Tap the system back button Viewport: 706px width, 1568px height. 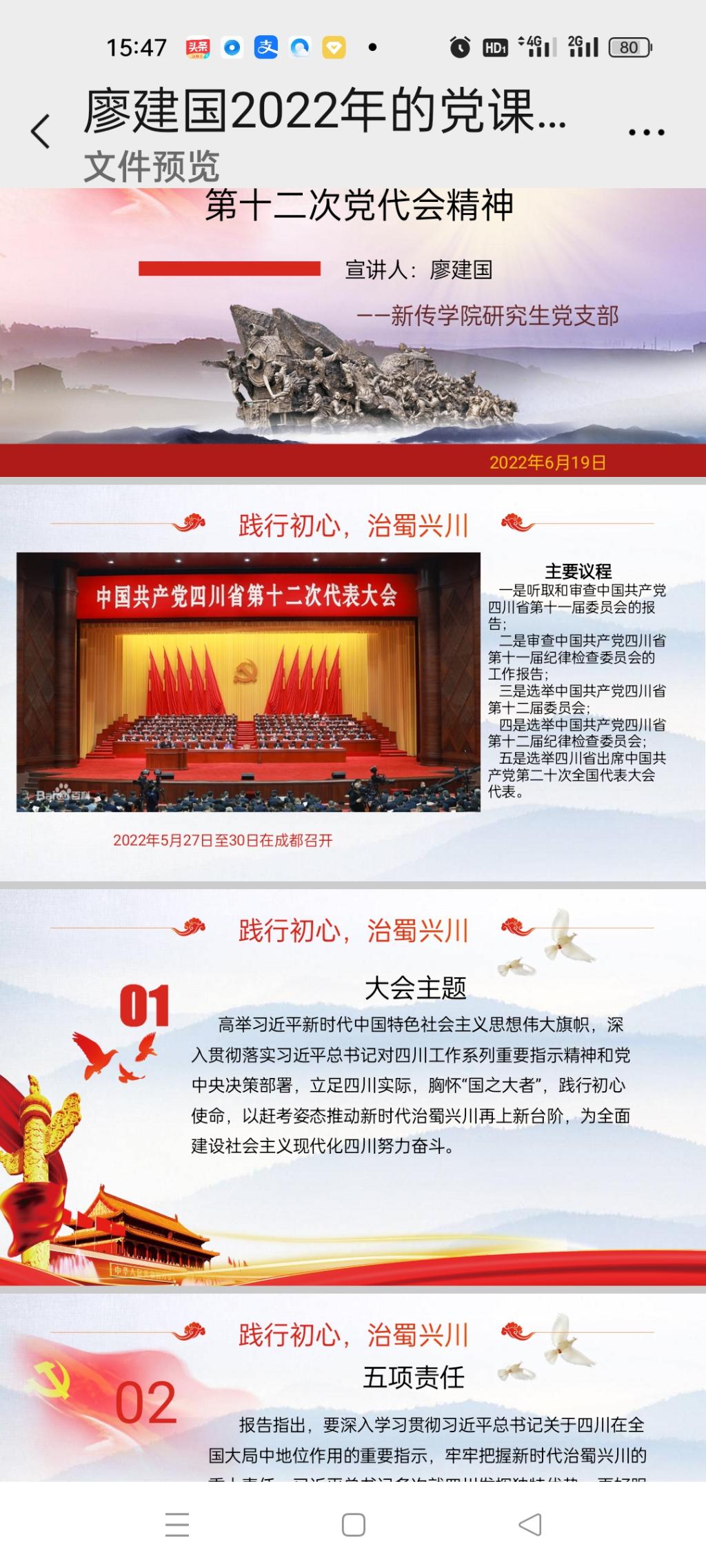pyautogui.click(x=529, y=1525)
